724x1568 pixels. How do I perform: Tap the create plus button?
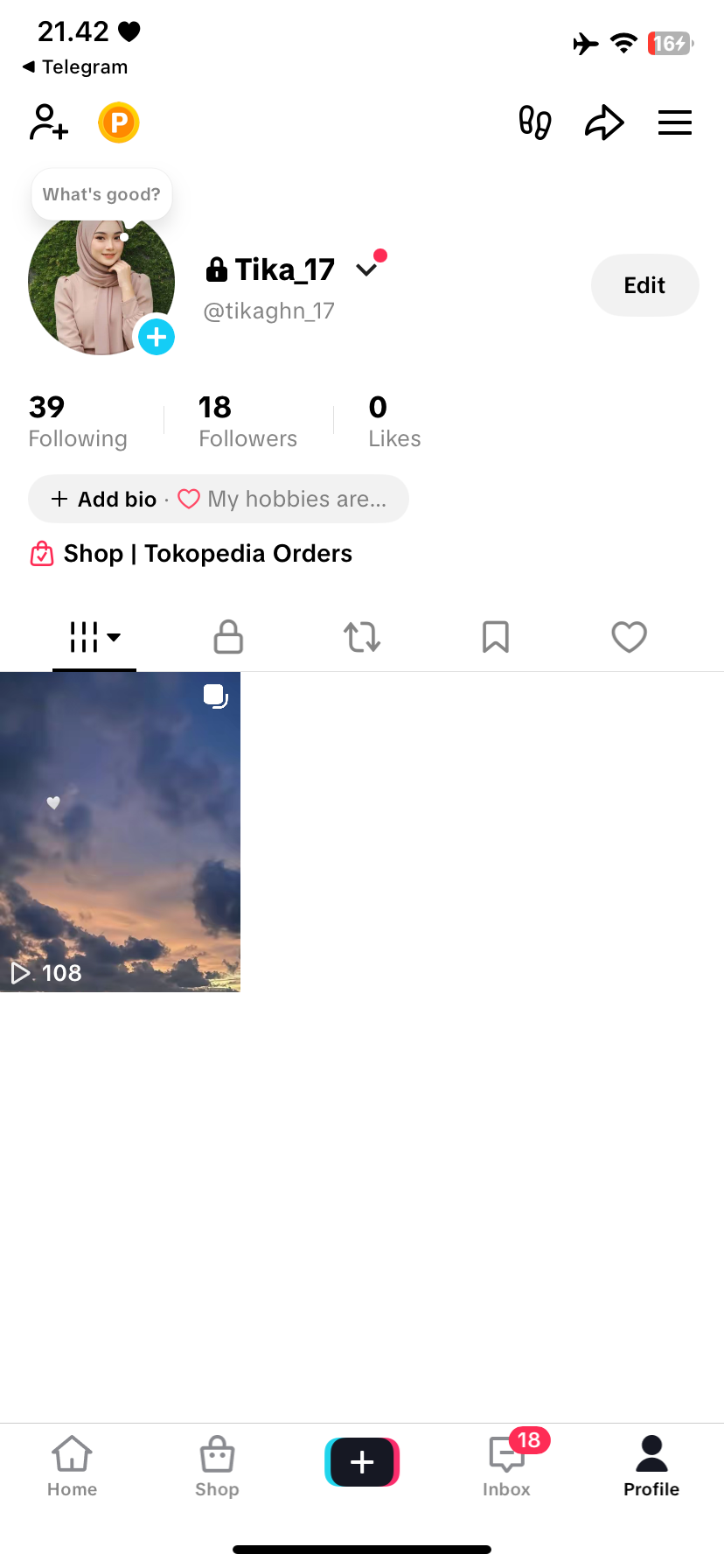click(362, 1462)
